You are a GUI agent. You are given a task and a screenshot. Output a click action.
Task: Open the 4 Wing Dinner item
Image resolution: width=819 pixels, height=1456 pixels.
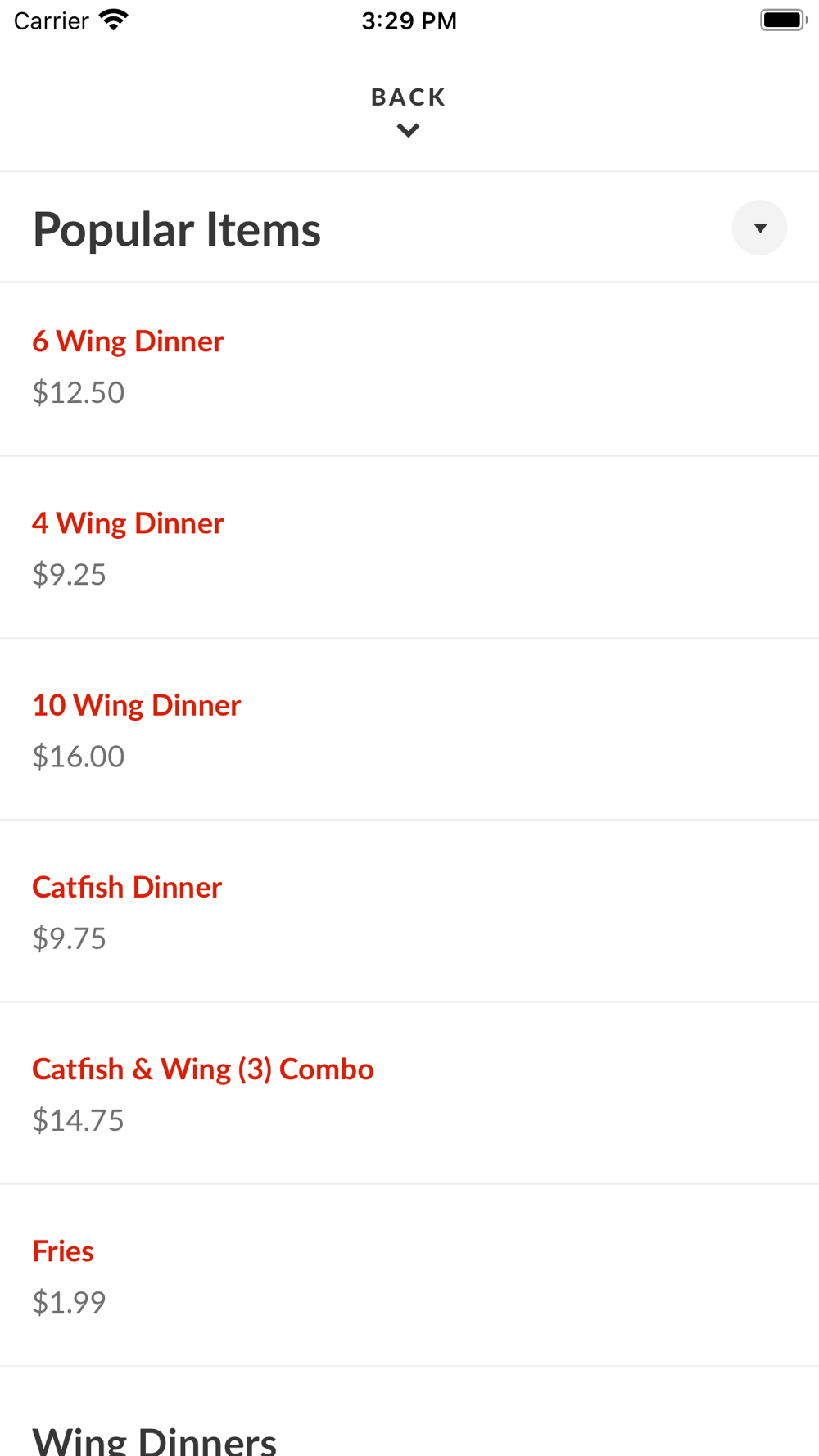click(409, 548)
